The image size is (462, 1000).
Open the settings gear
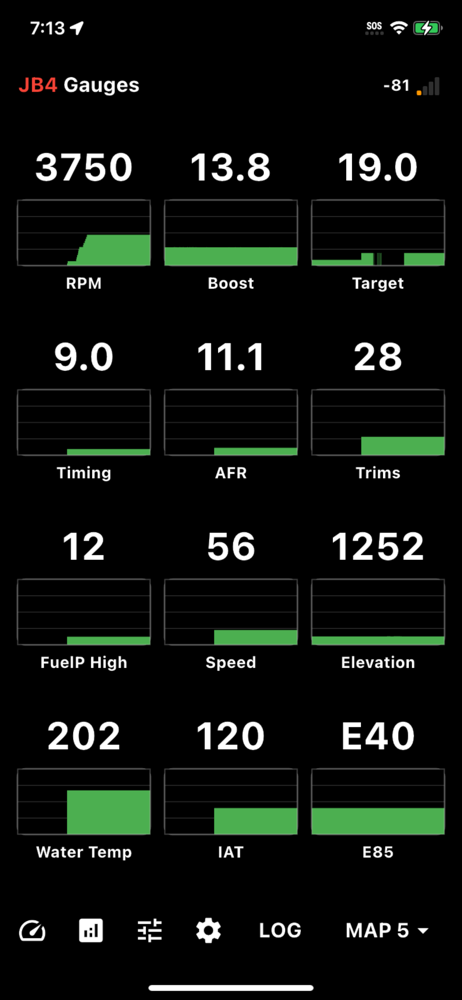coord(209,931)
